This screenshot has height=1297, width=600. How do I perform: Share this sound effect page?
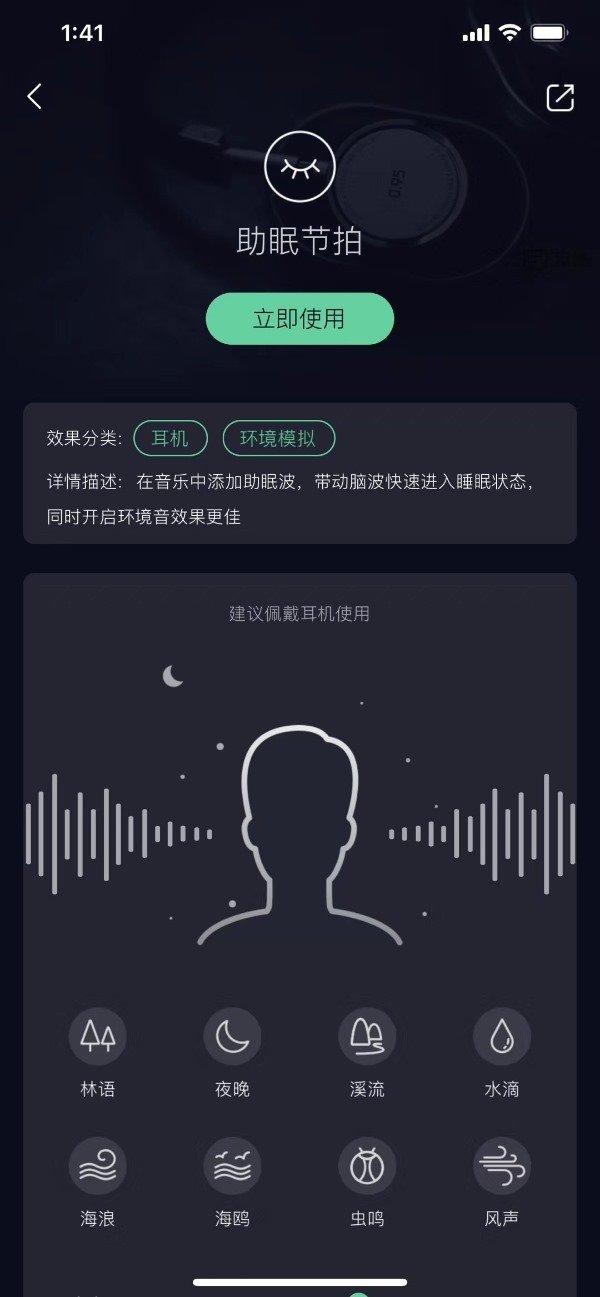[x=560, y=97]
